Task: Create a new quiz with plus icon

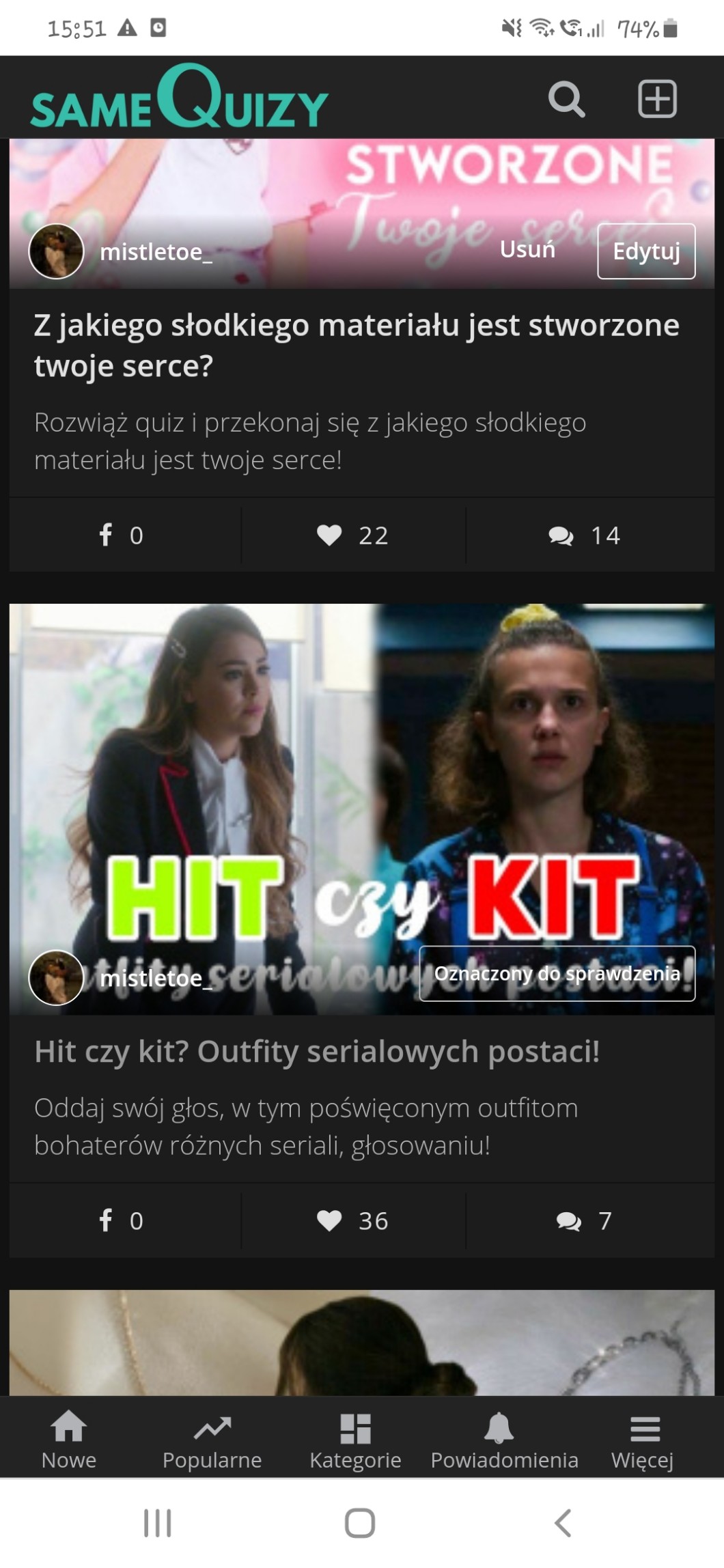Action: (x=657, y=99)
